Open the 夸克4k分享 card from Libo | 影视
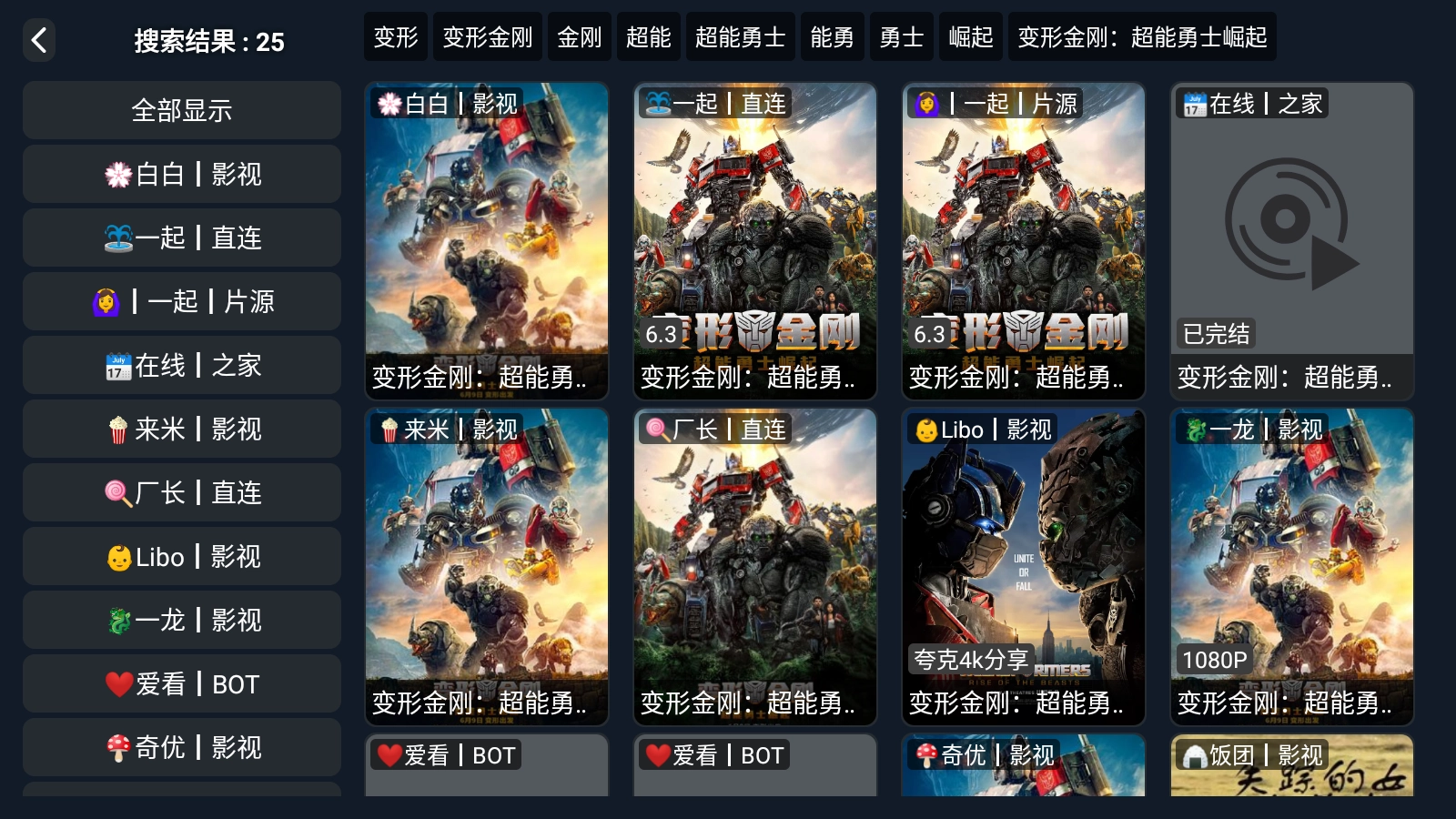 [x=1024, y=566]
